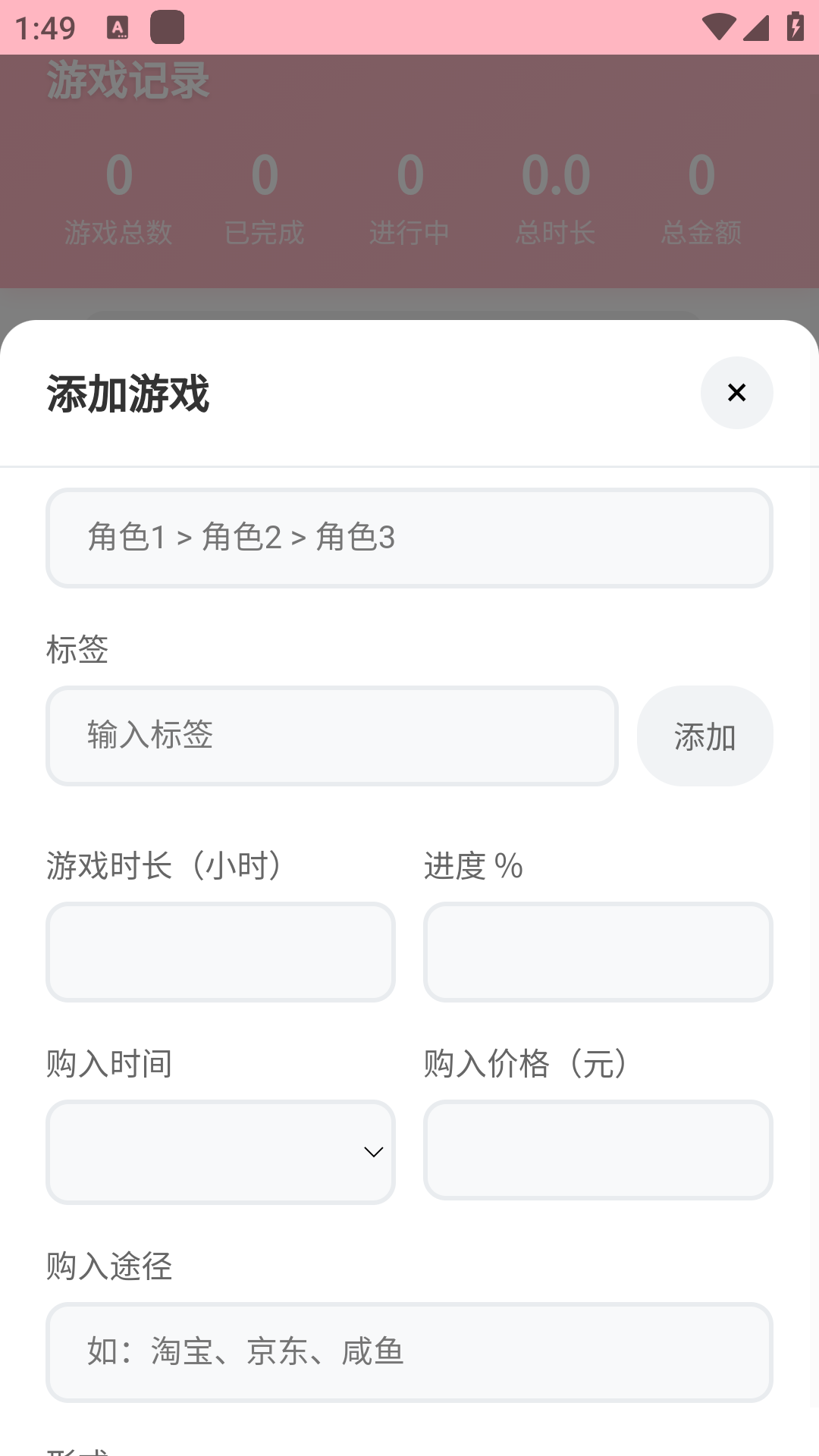This screenshot has height=1456, width=819.
Task: Click the 购入价格（元）input field
Action: tap(598, 1151)
